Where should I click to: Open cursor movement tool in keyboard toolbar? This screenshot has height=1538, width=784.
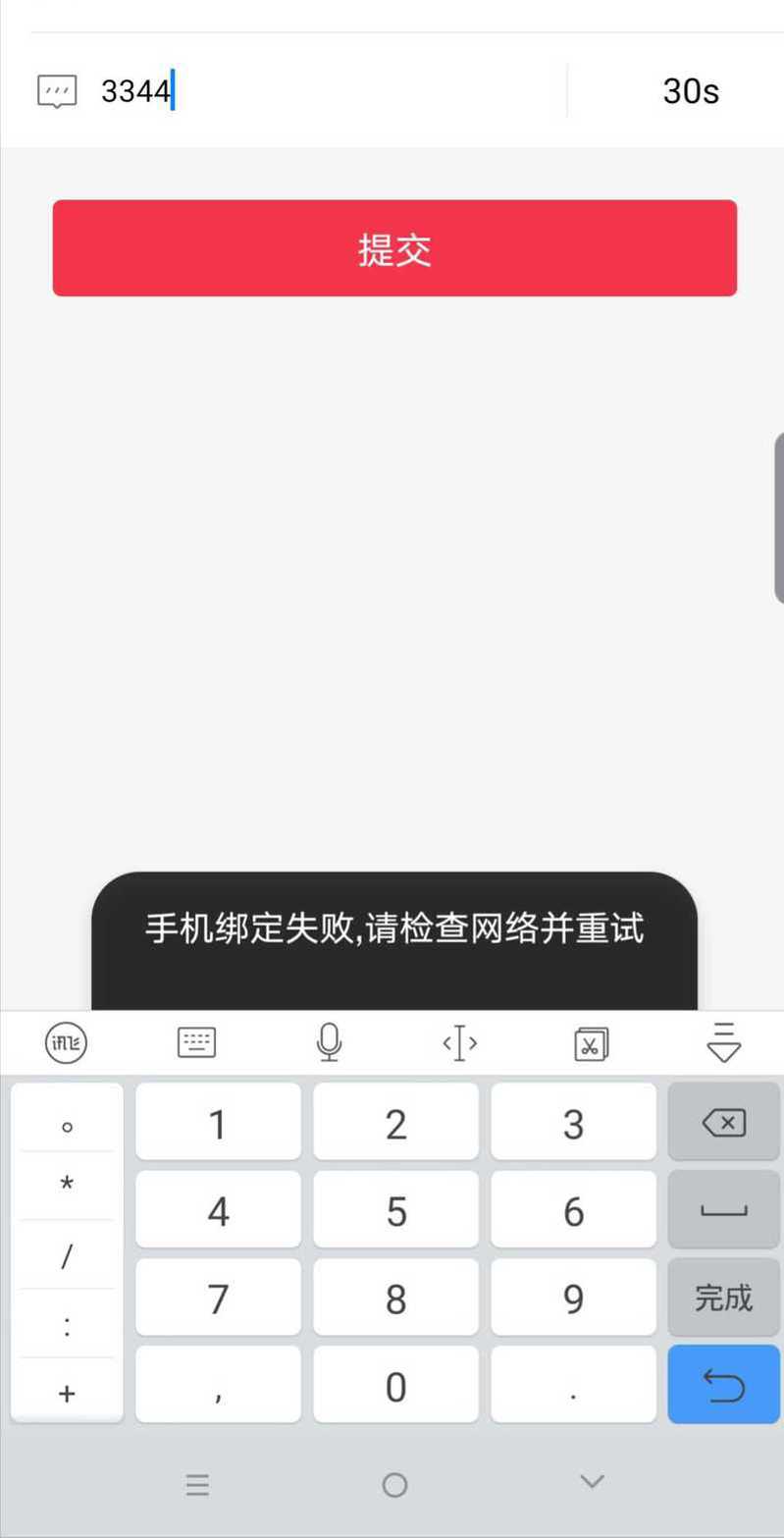tap(459, 1042)
